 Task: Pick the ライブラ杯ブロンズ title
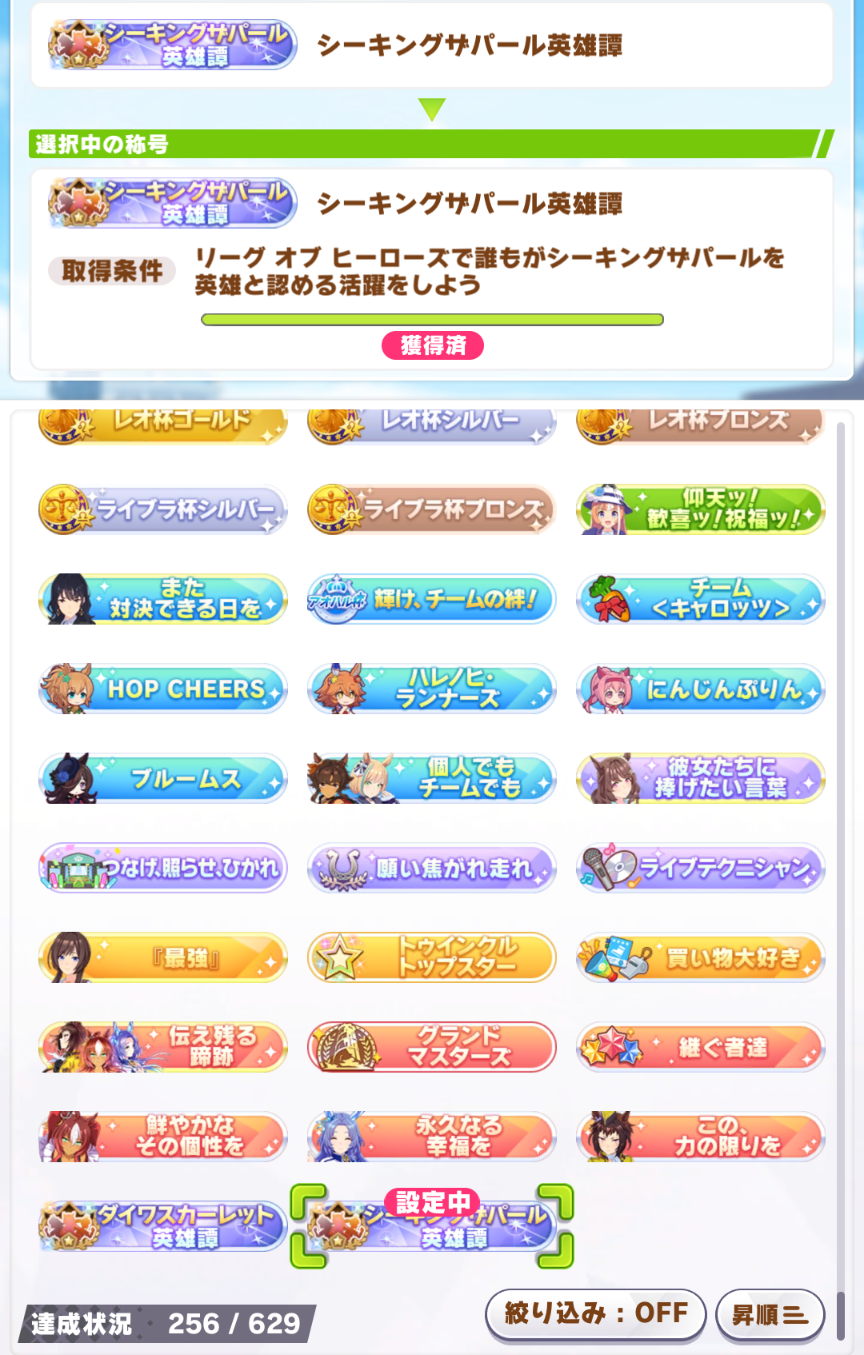[x=431, y=510]
